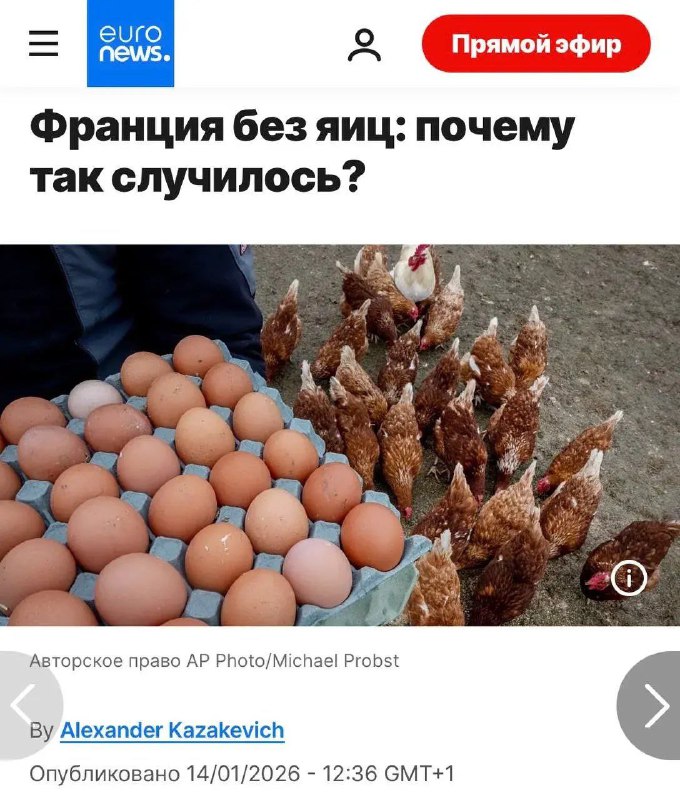Image resolution: width=680 pixels, height=800 pixels.
Task: Open the hamburger navigation menu
Action: coord(43,44)
